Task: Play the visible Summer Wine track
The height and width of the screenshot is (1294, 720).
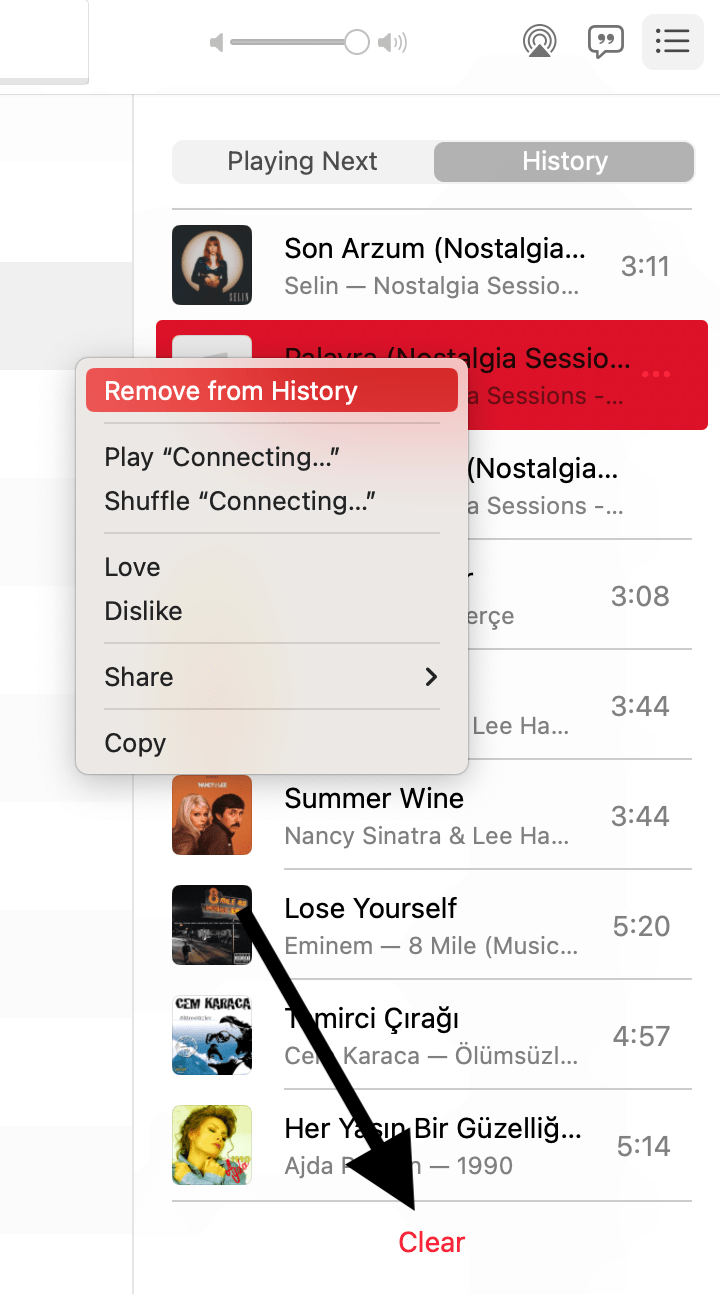Action: (x=432, y=815)
